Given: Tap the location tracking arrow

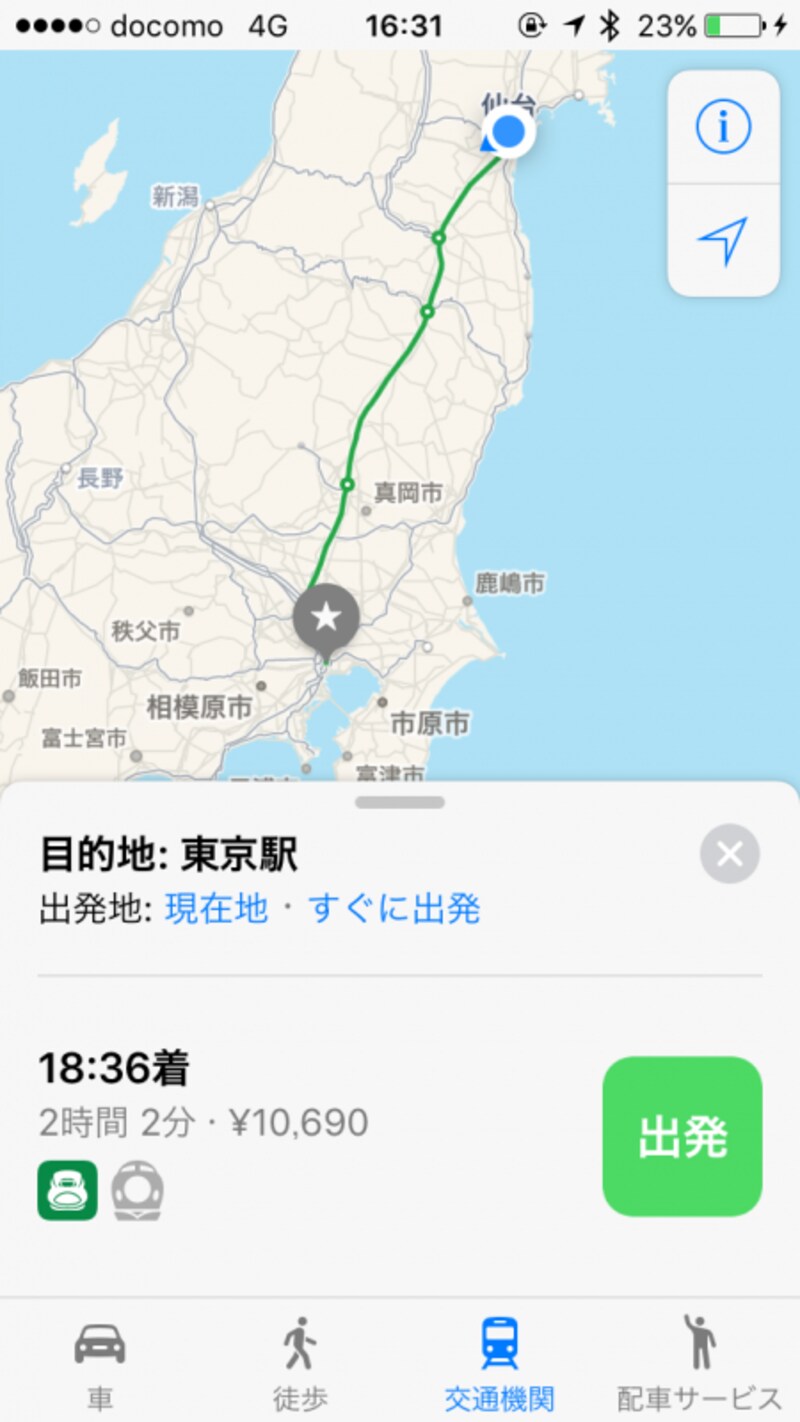Looking at the screenshot, I should (x=723, y=241).
